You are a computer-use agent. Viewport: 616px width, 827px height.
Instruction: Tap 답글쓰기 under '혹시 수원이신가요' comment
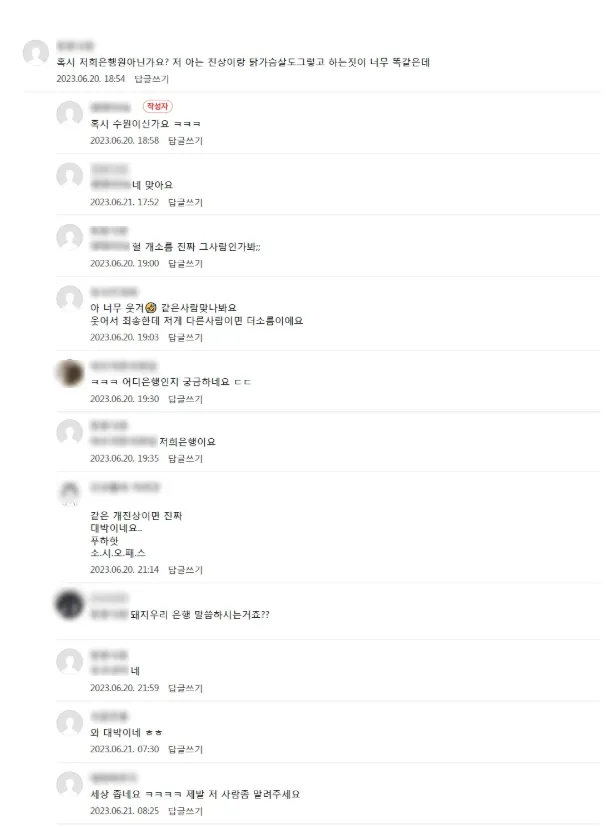tap(185, 141)
